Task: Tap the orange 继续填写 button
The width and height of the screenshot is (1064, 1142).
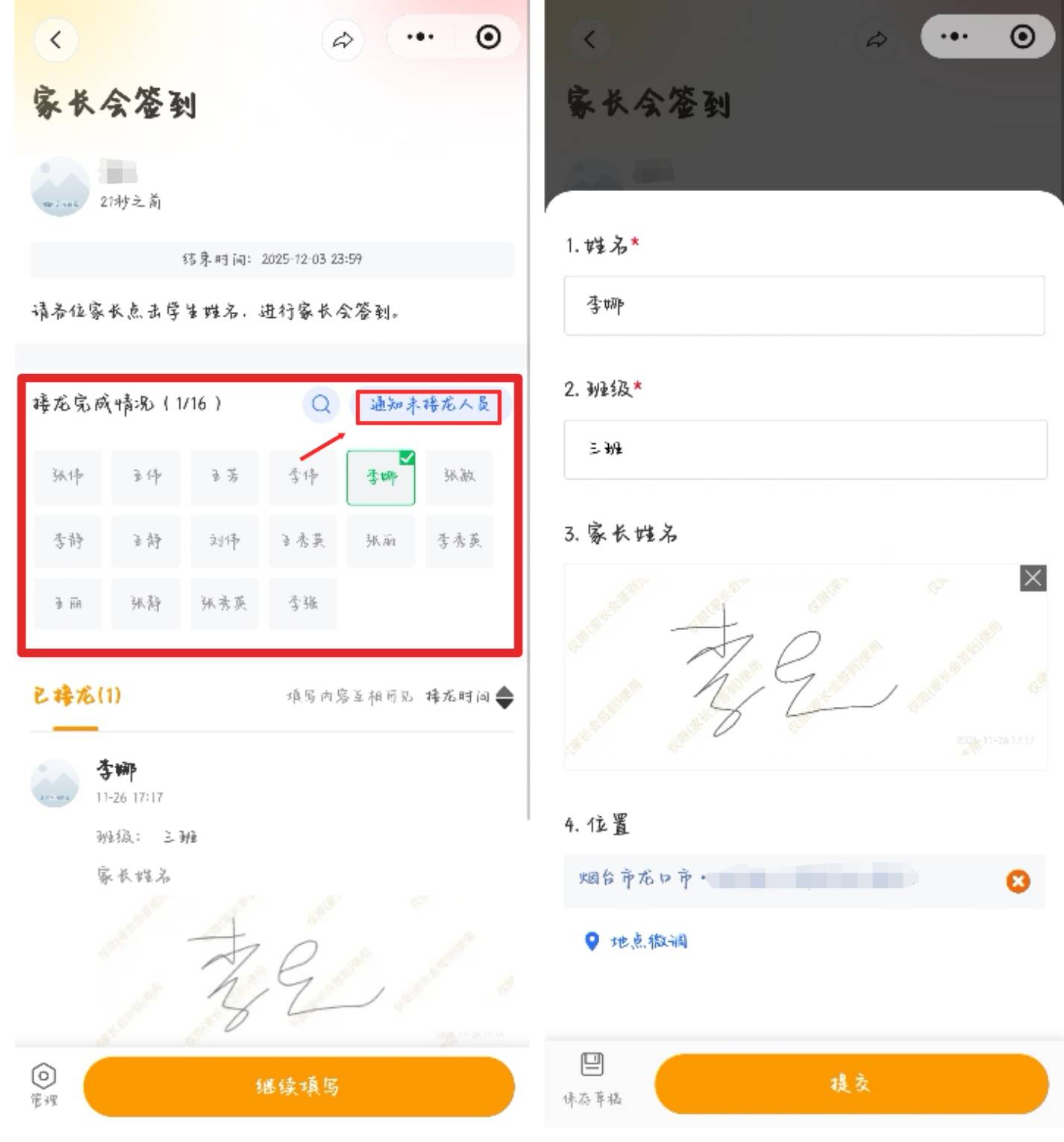Action: 298,1086
